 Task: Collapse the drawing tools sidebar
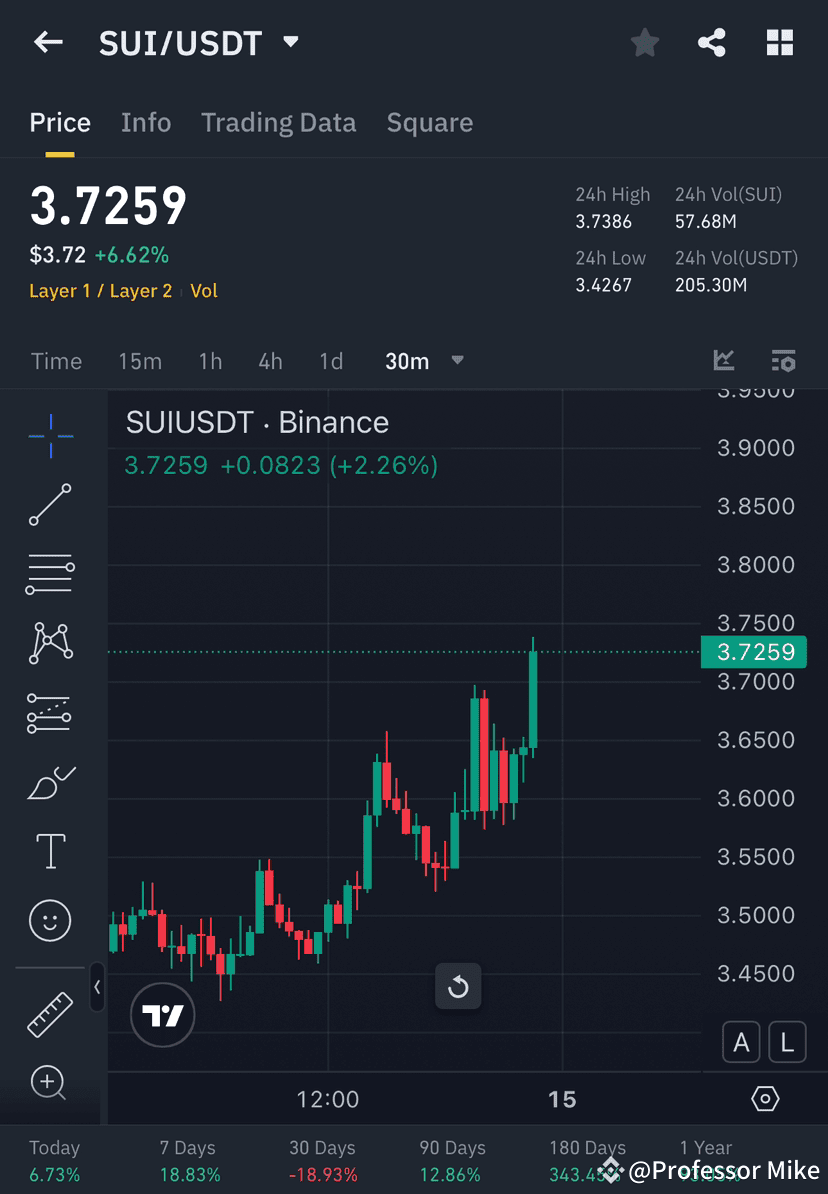point(98,988)
